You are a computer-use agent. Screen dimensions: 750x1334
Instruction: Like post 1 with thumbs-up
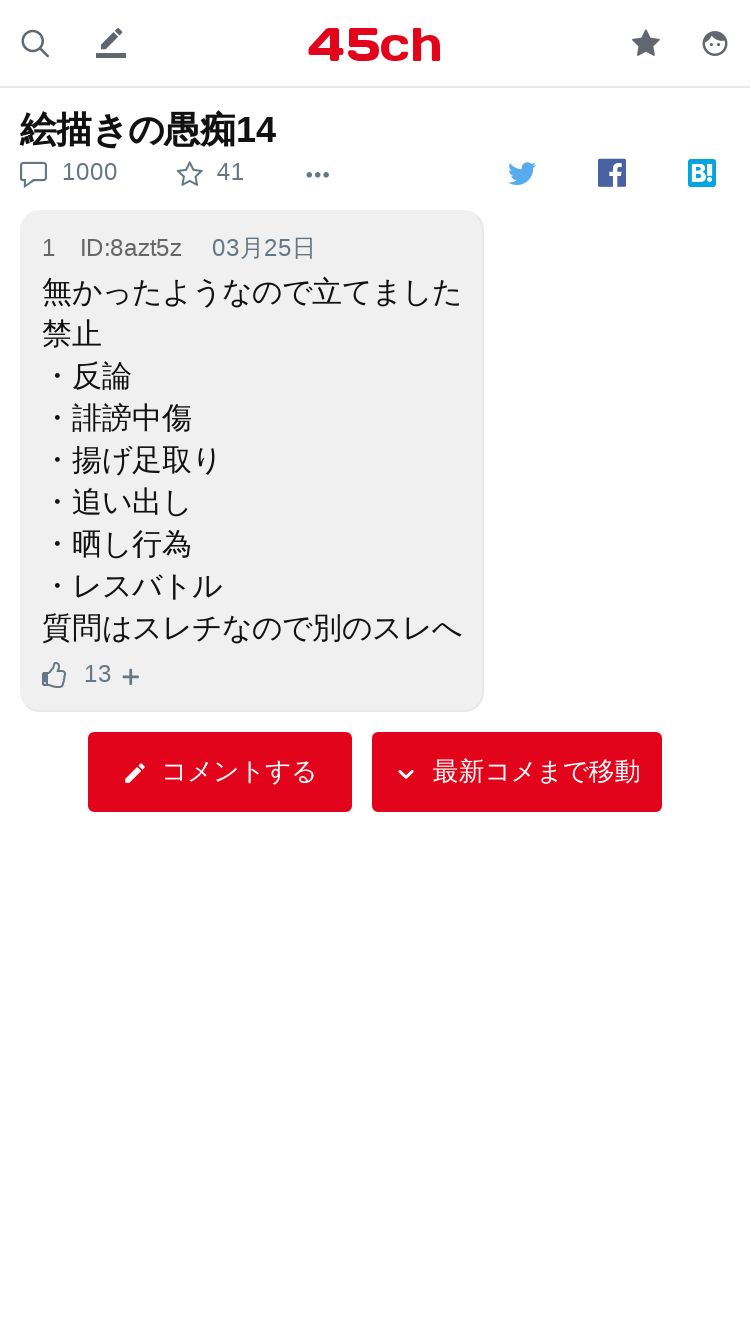(x=54, y=675)
